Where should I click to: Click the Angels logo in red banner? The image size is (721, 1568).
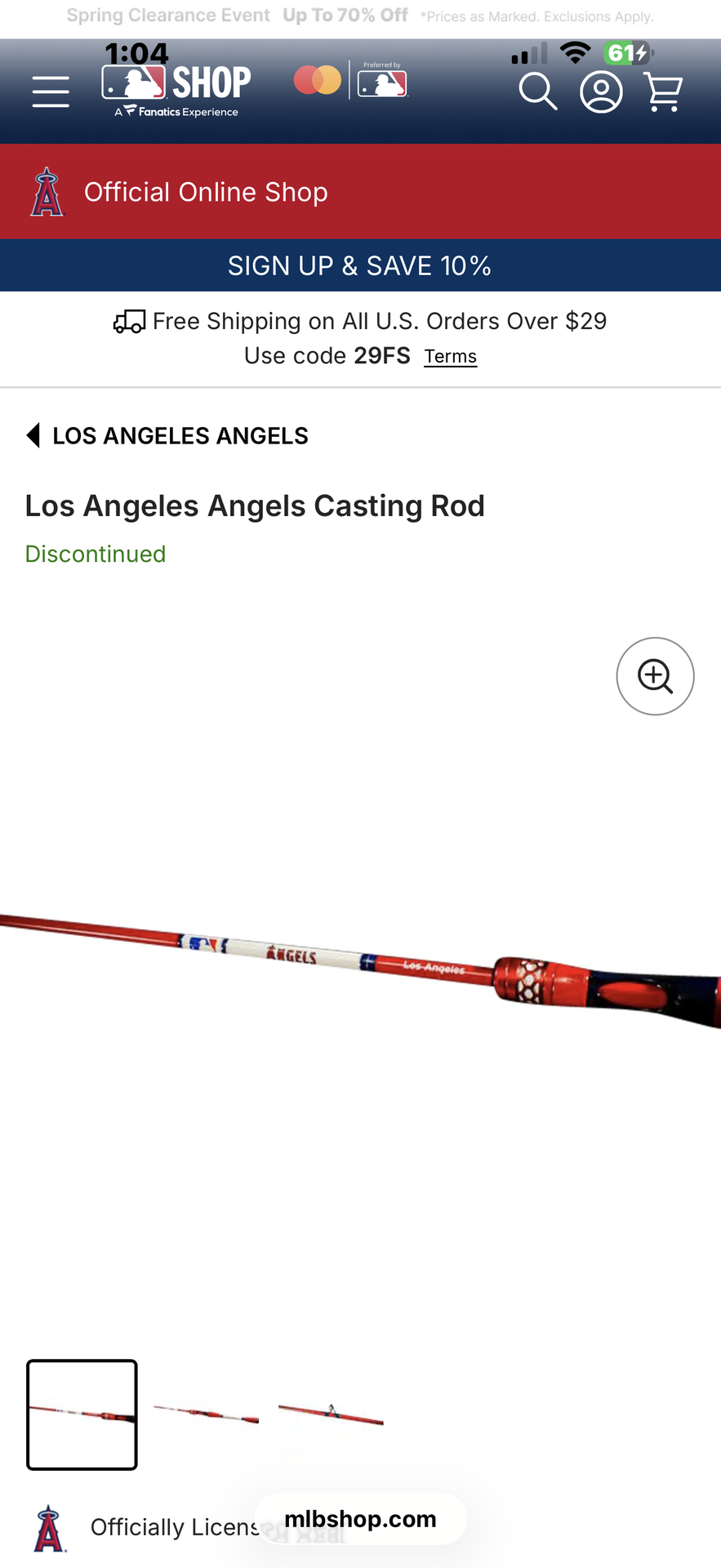tap(47, 191)
